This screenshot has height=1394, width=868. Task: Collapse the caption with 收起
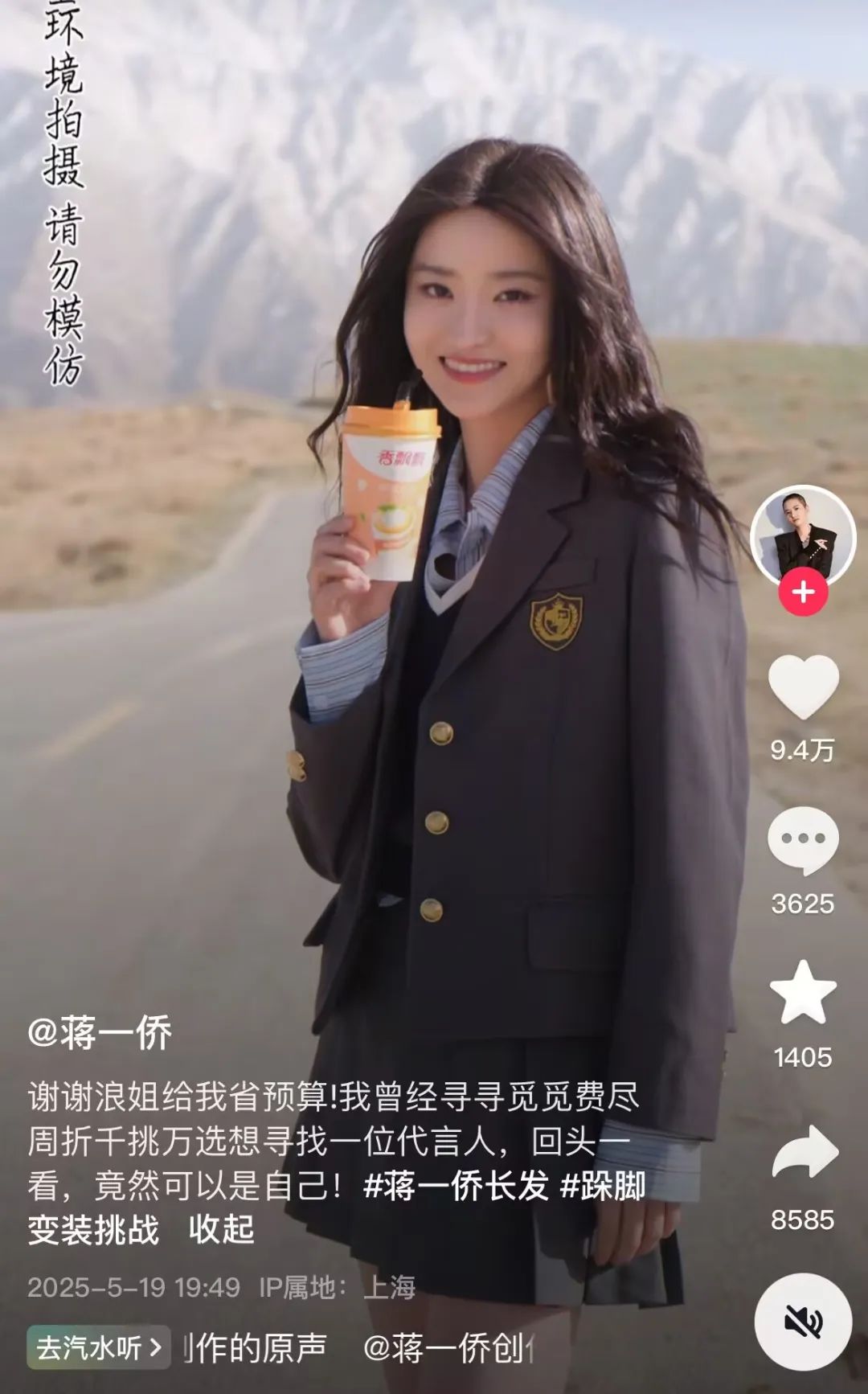(222, 1230)
